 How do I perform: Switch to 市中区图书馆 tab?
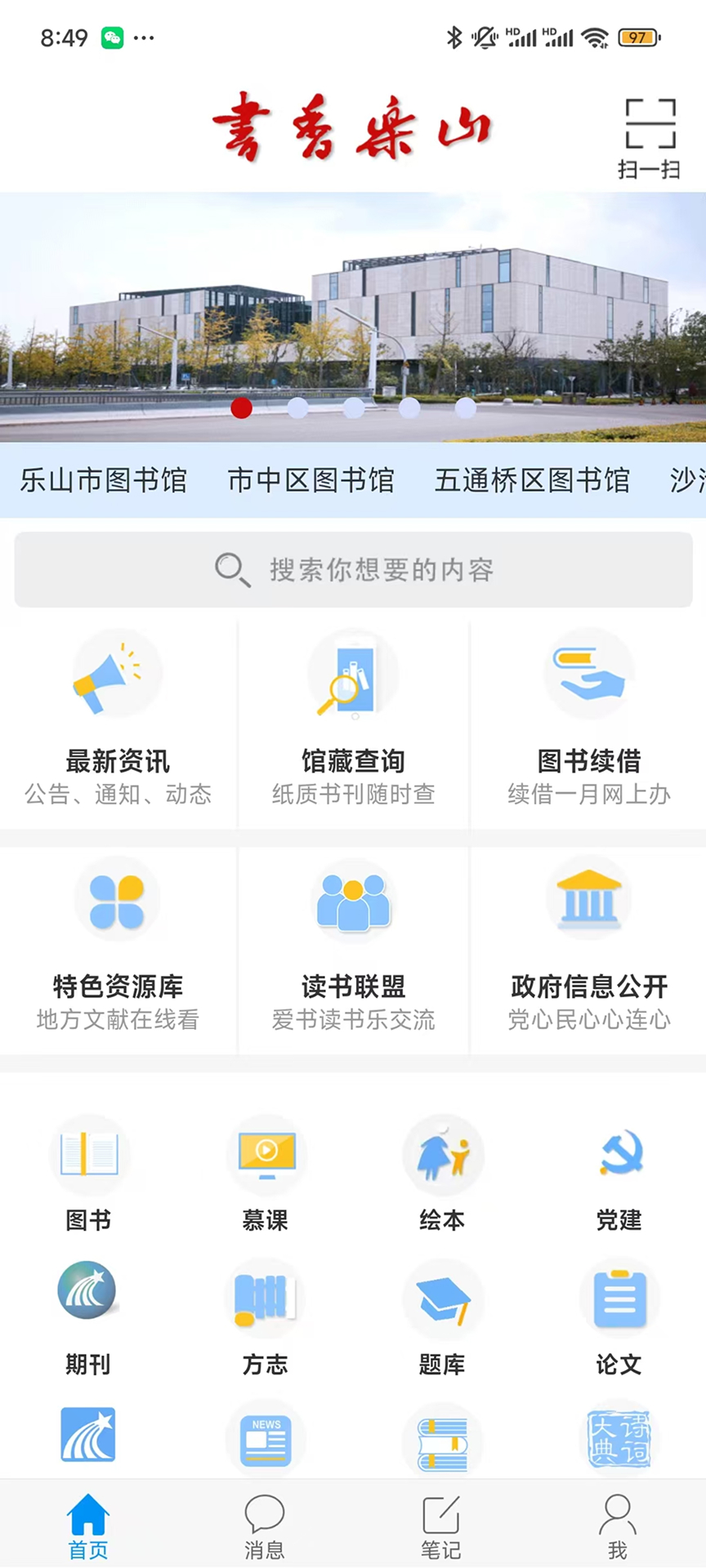(312, 480)
